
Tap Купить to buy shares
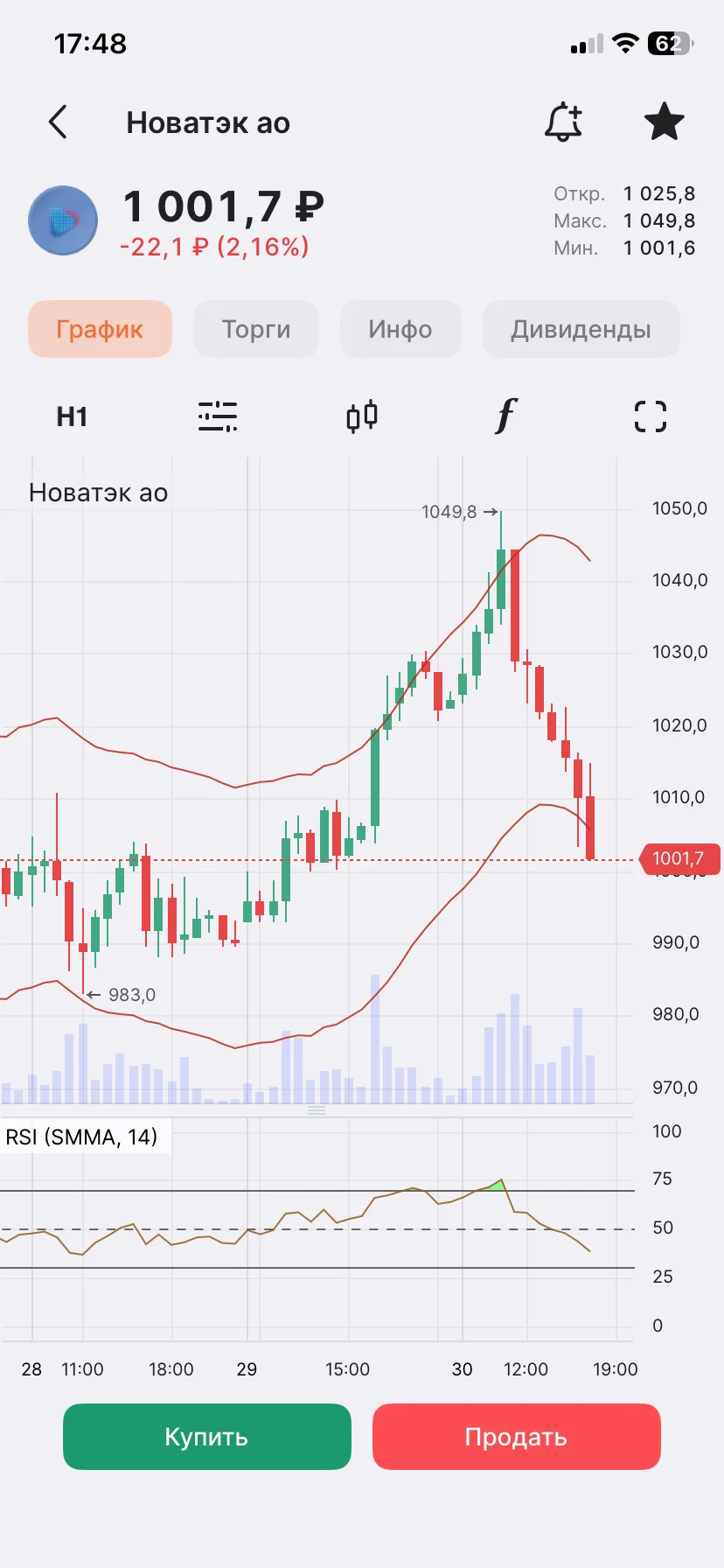[207, 1437]
